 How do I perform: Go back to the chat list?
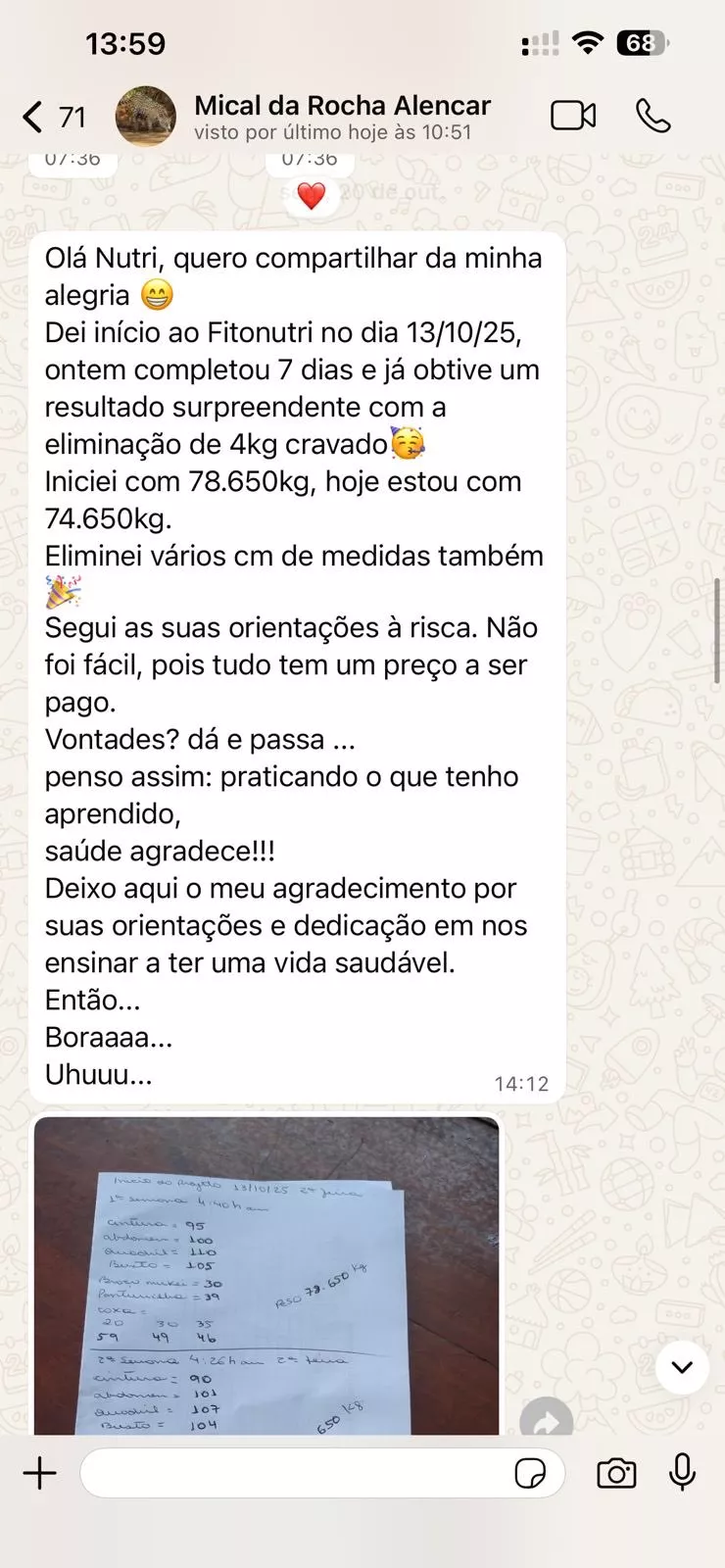pos(34,117)
